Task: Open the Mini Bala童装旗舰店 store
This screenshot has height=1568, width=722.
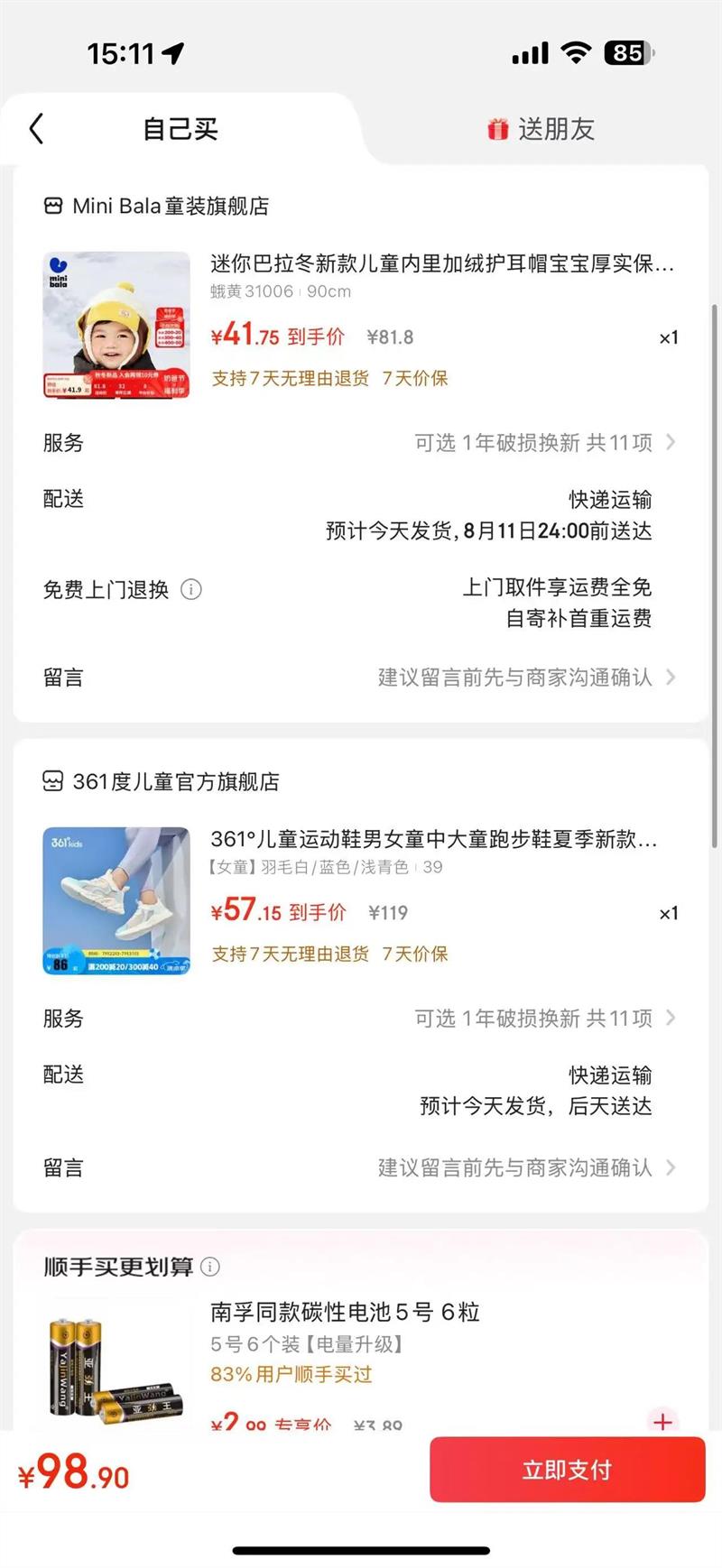Action: [156, 206]
